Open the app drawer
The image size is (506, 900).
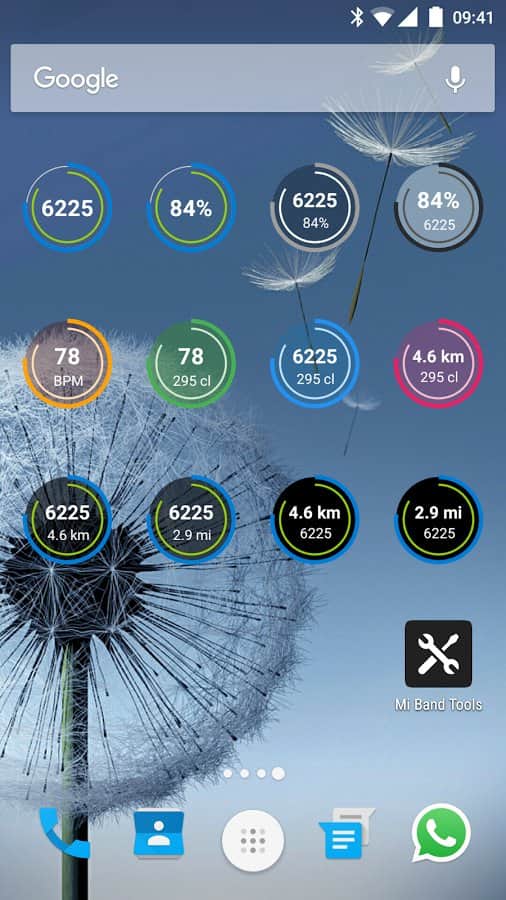click(252, 841)
